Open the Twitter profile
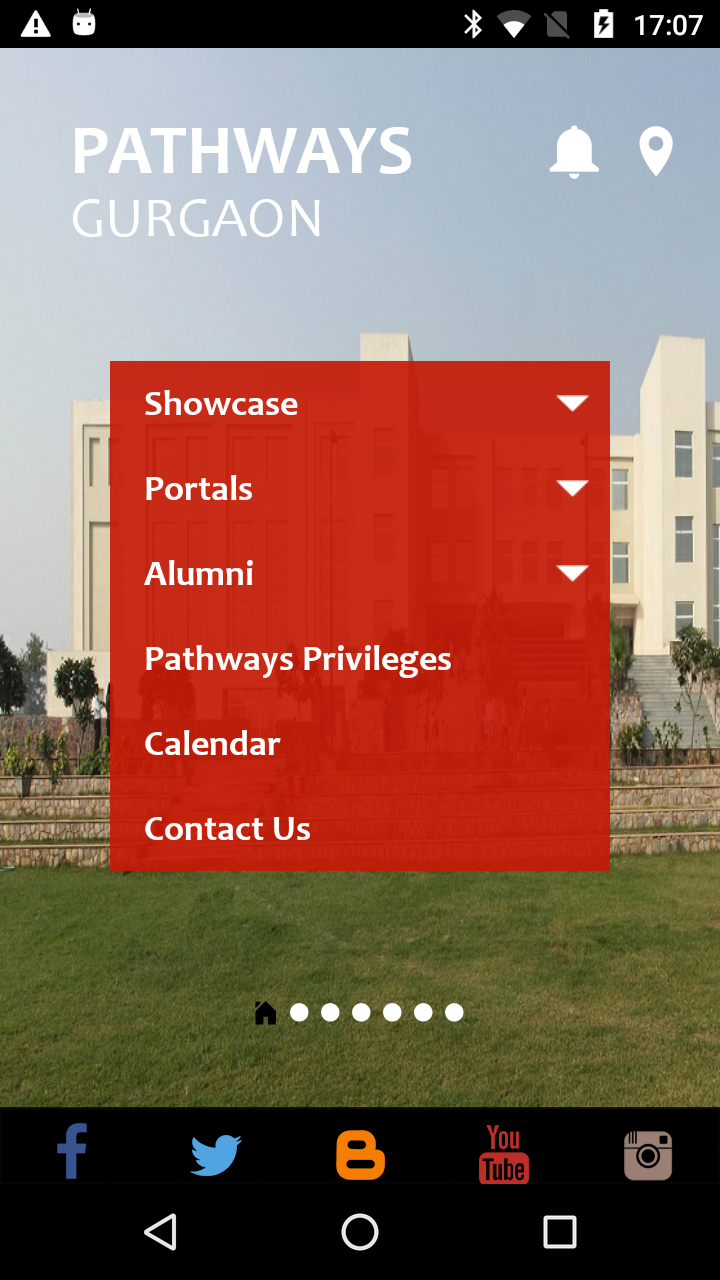 (x=216, y=1155)
